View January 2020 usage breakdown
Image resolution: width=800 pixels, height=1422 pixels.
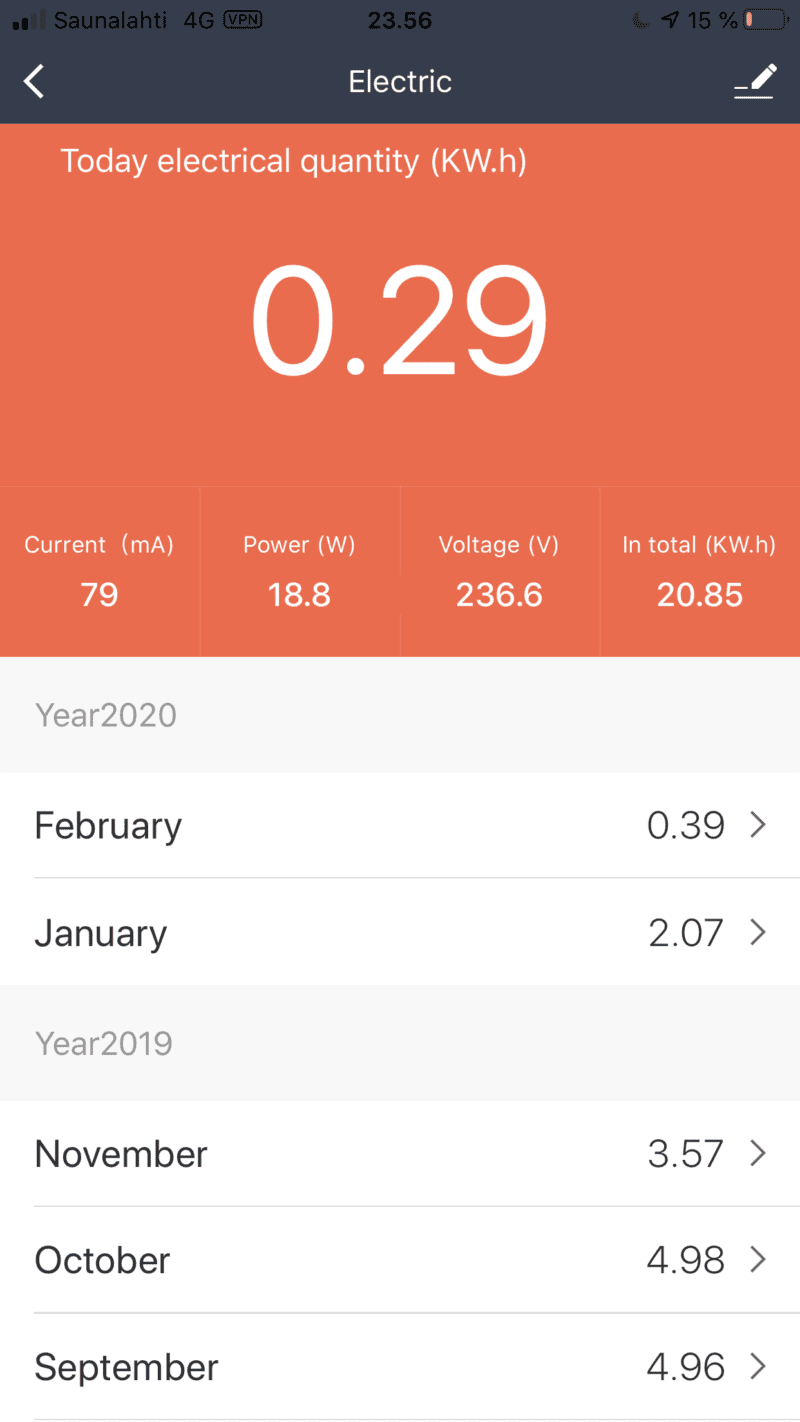pos(400,933)
